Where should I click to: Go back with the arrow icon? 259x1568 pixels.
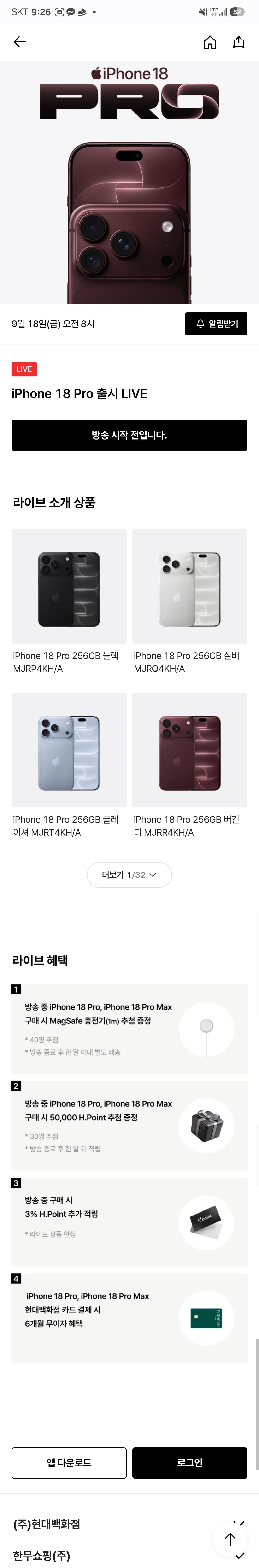tap(19, 42)
